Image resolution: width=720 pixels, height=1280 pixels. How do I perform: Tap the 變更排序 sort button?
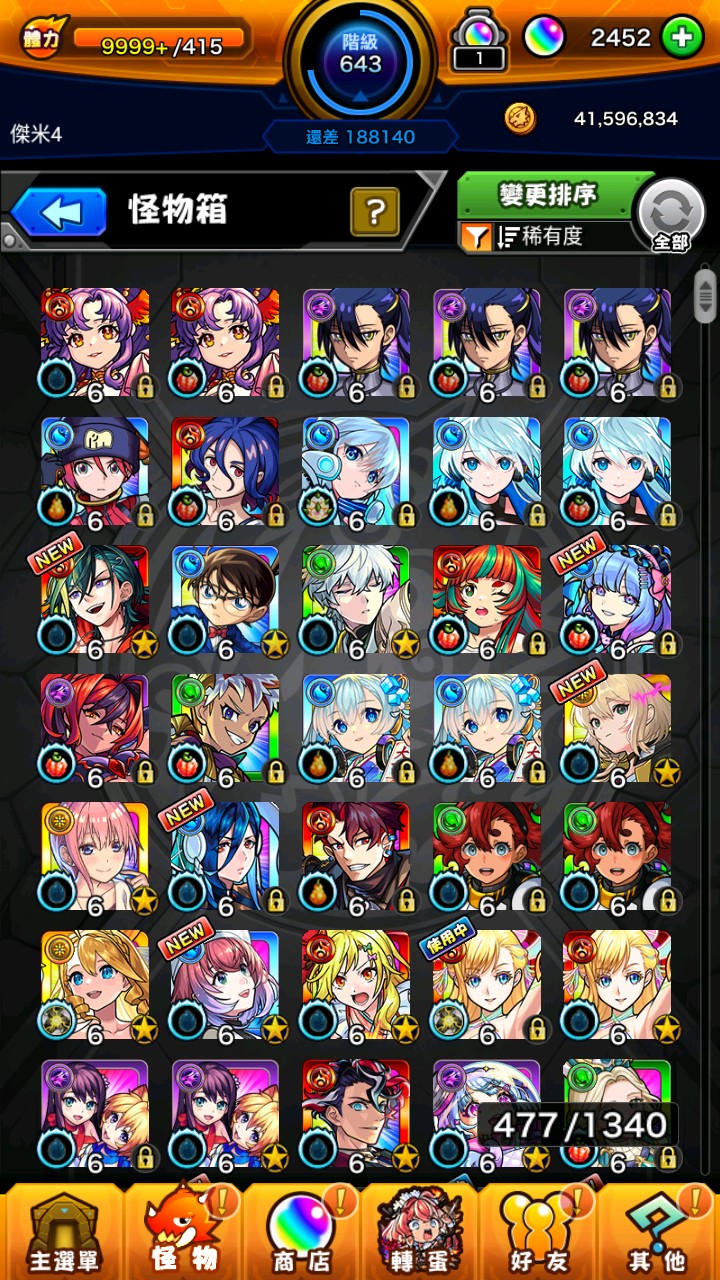tap(548, 195)
